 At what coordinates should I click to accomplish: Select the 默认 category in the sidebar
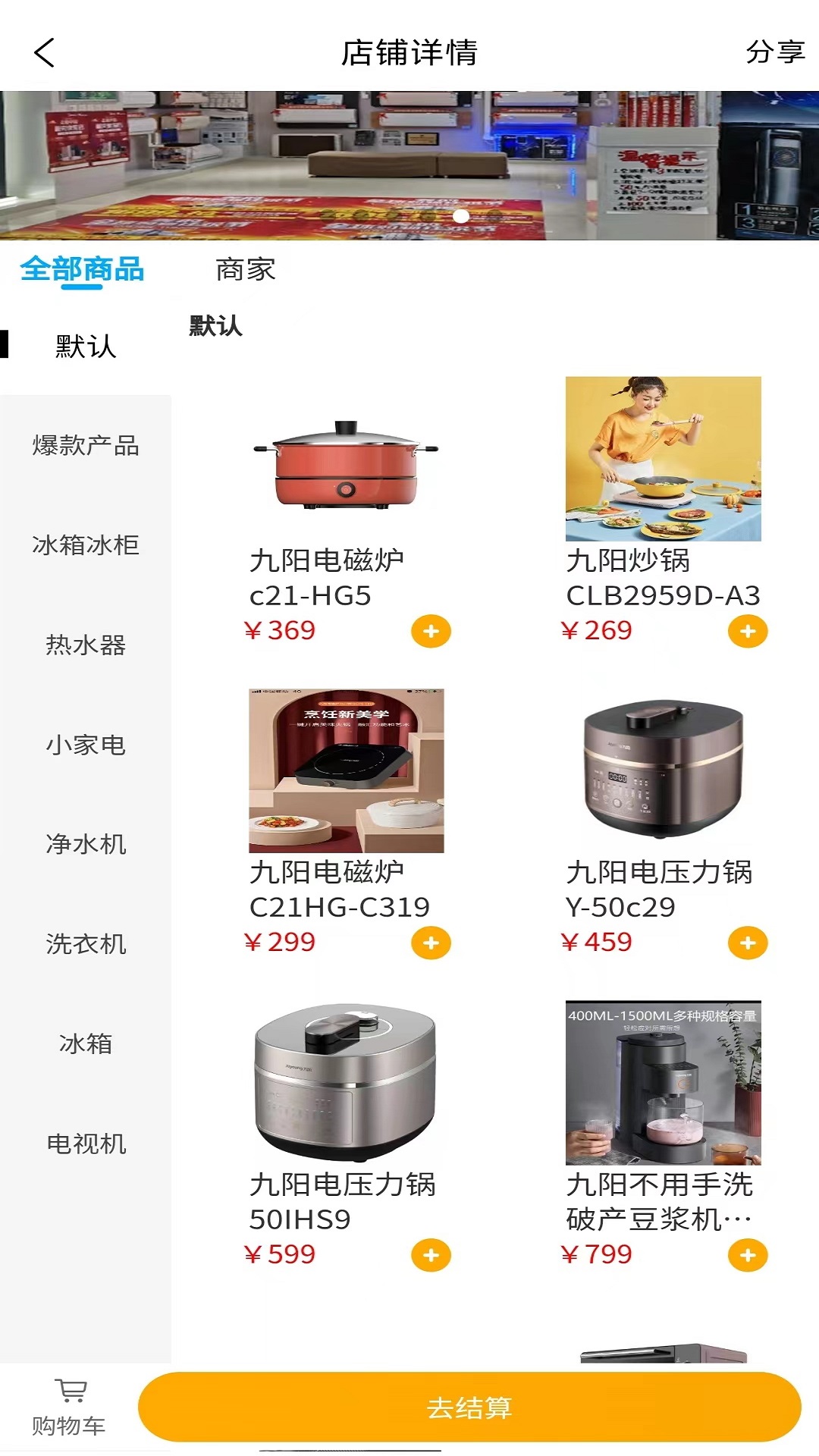(x=86, y=347)
